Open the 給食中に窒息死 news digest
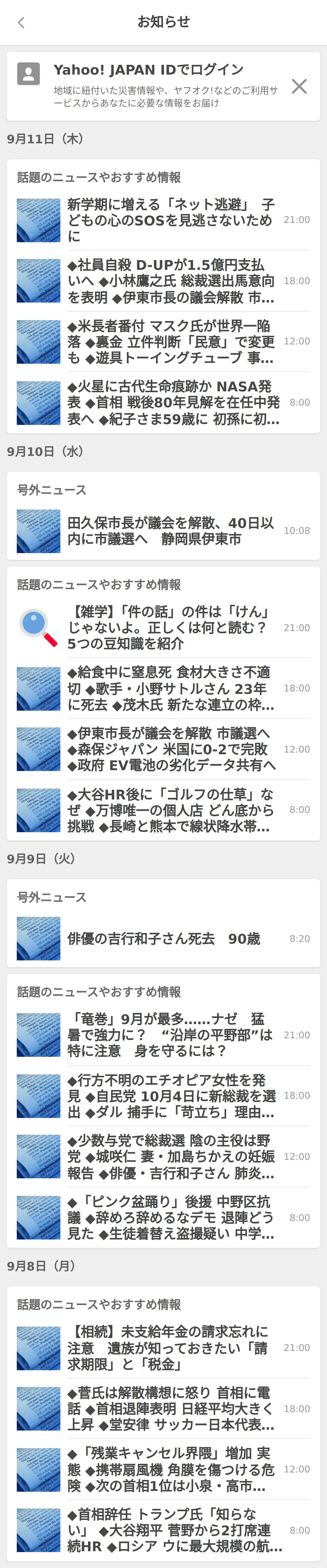This screenshot has width=327, height=1568. click(170, 688)
